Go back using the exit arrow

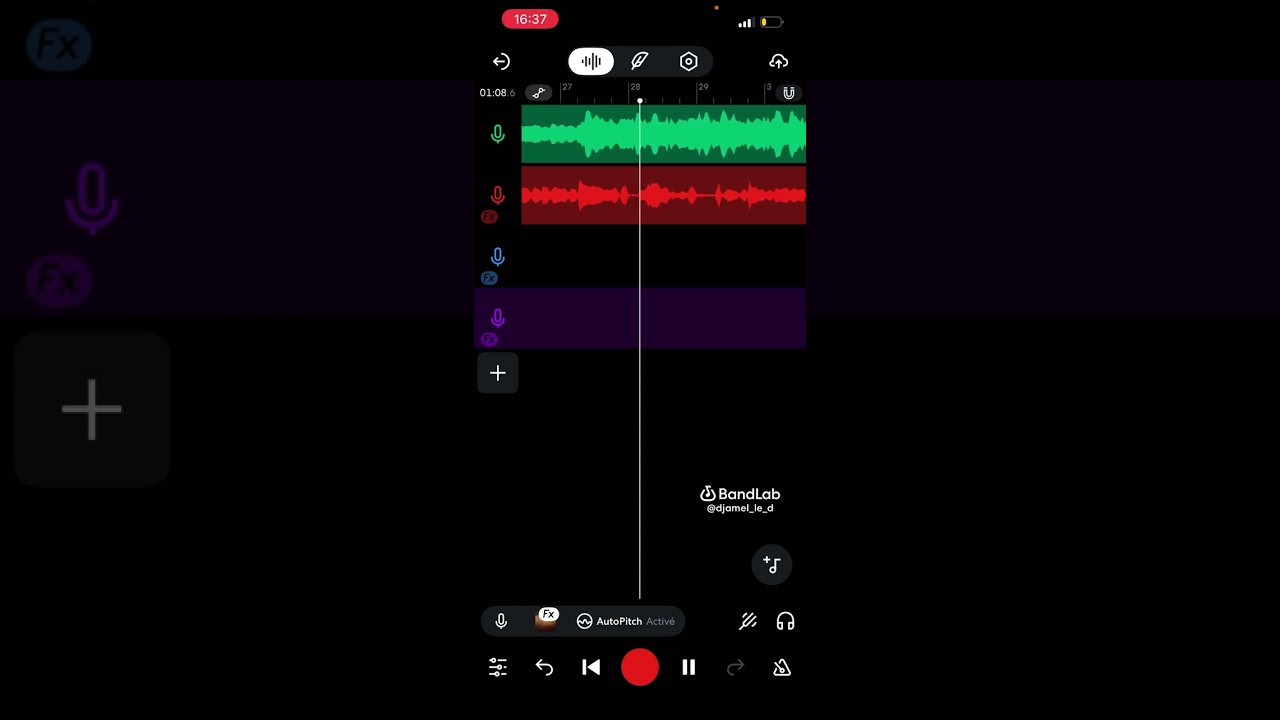tap(501, 62)
